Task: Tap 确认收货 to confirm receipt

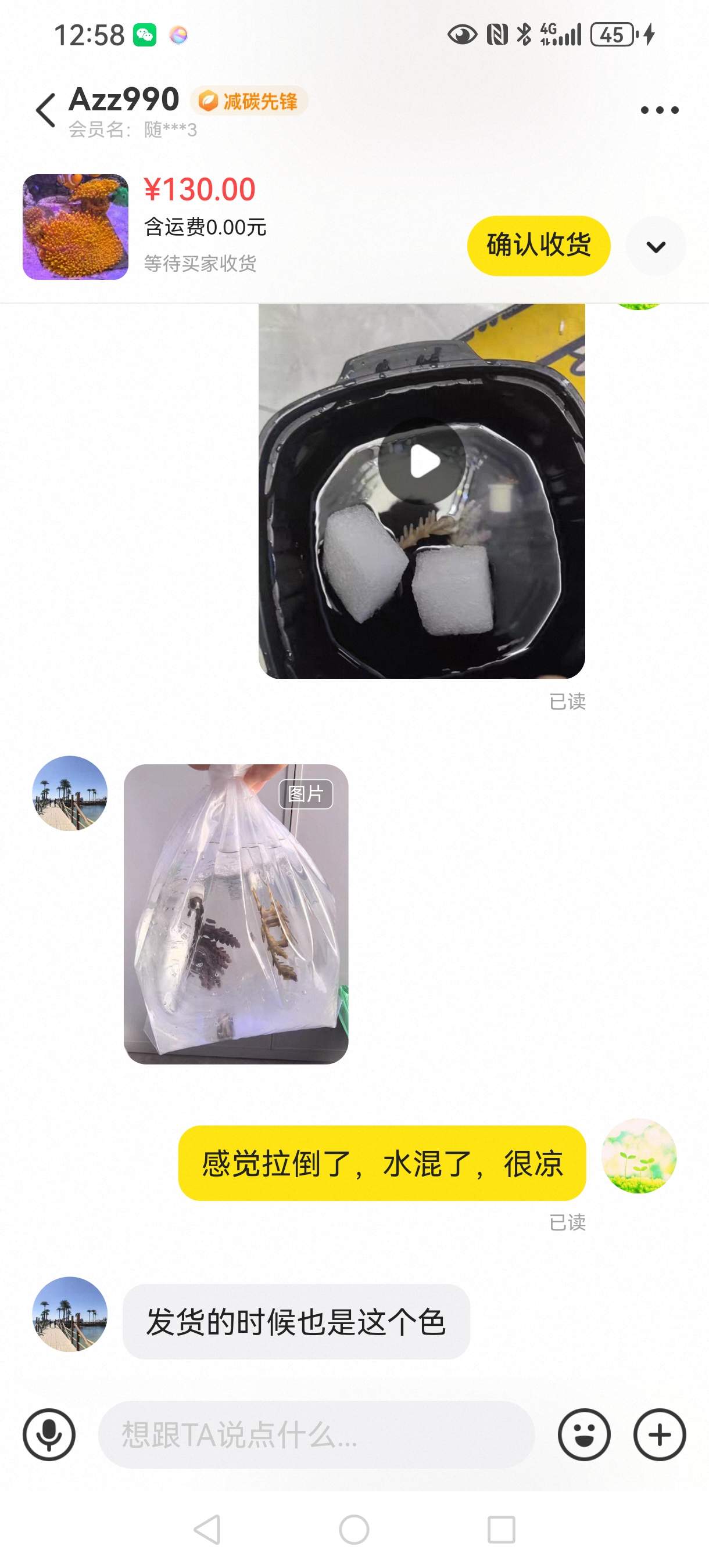Action: (x=539, y=245)
